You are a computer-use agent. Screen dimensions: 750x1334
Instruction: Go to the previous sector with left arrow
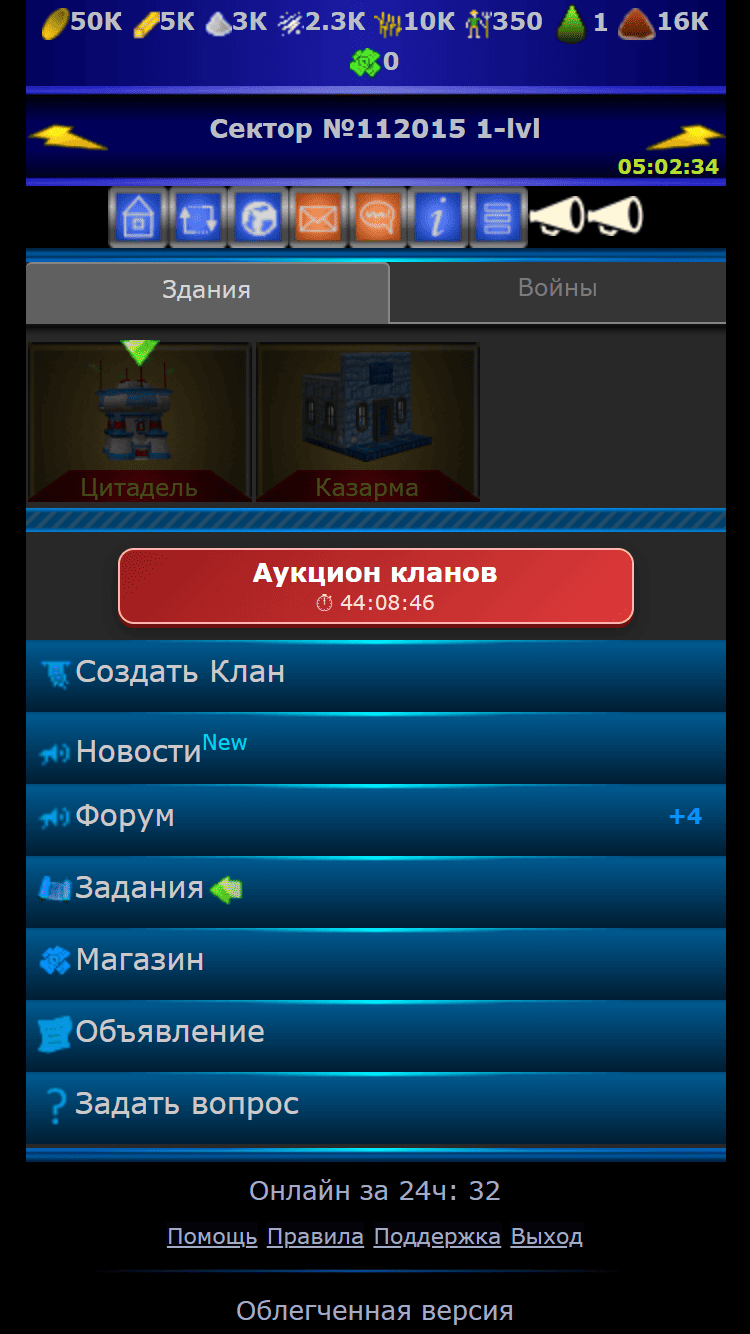[x=68, y=138]
